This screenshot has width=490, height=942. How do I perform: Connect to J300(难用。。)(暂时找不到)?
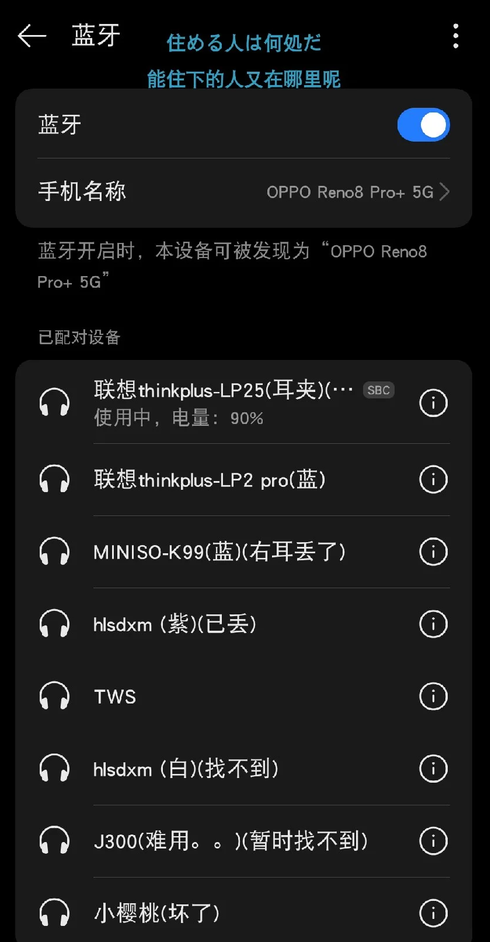pyautogui.click(x=244, y=841)
